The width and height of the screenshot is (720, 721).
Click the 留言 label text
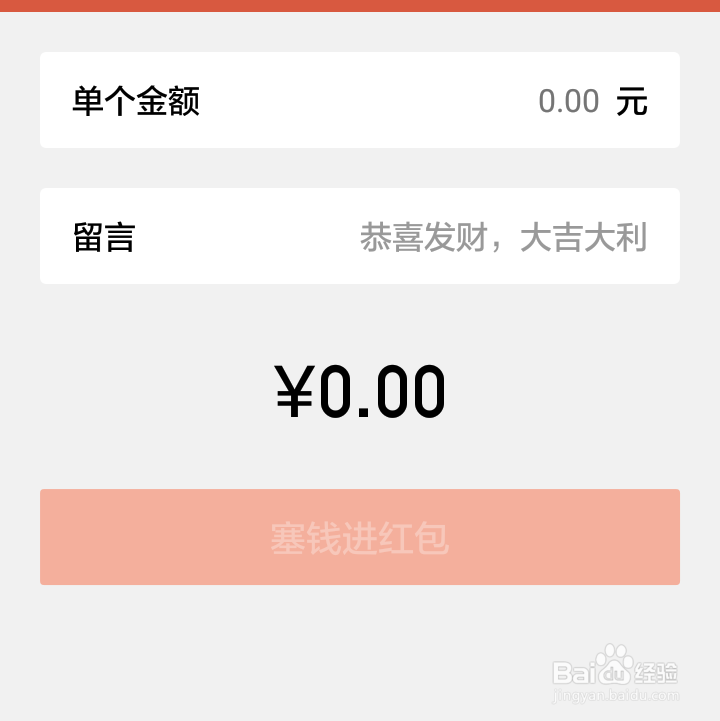click(101, 236)
